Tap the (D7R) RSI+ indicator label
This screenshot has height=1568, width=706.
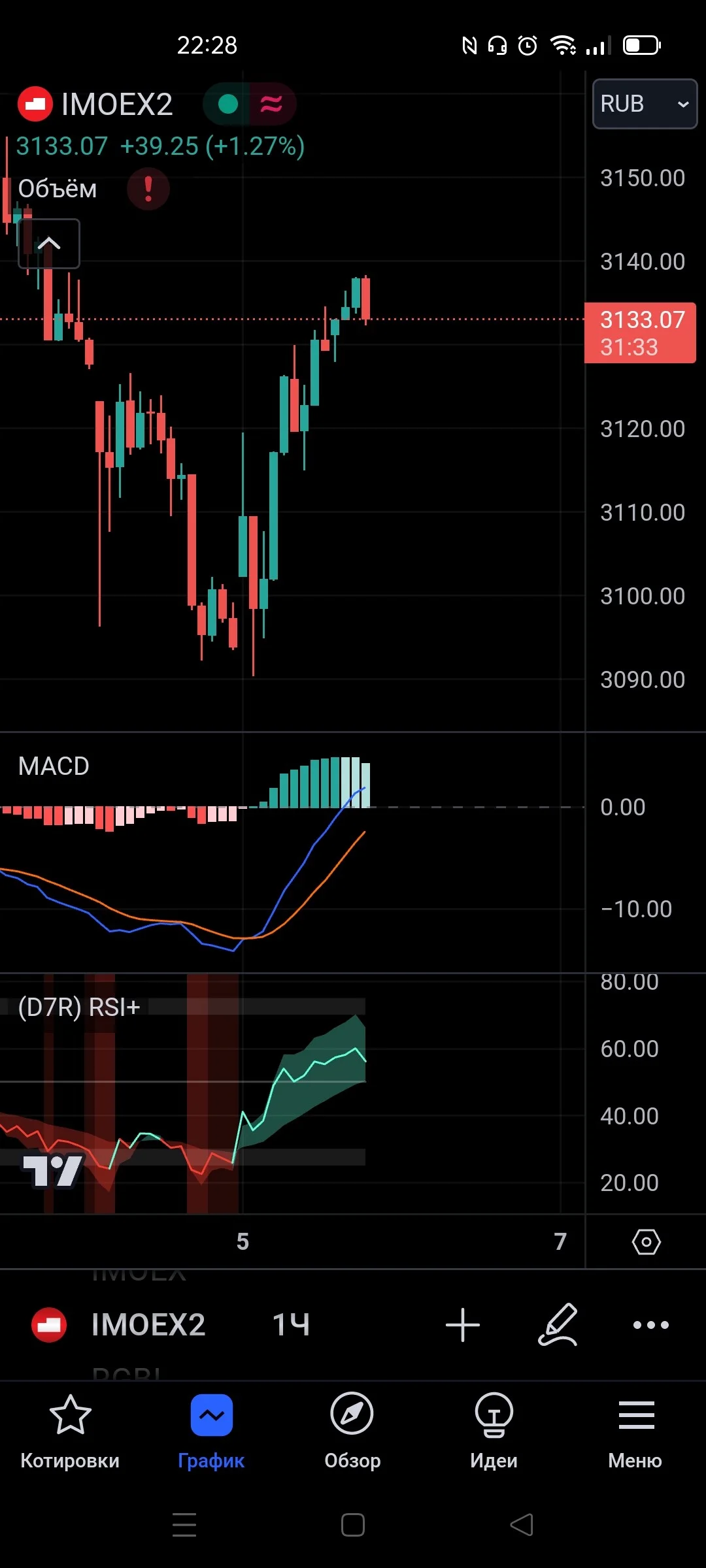(79, 1007)
